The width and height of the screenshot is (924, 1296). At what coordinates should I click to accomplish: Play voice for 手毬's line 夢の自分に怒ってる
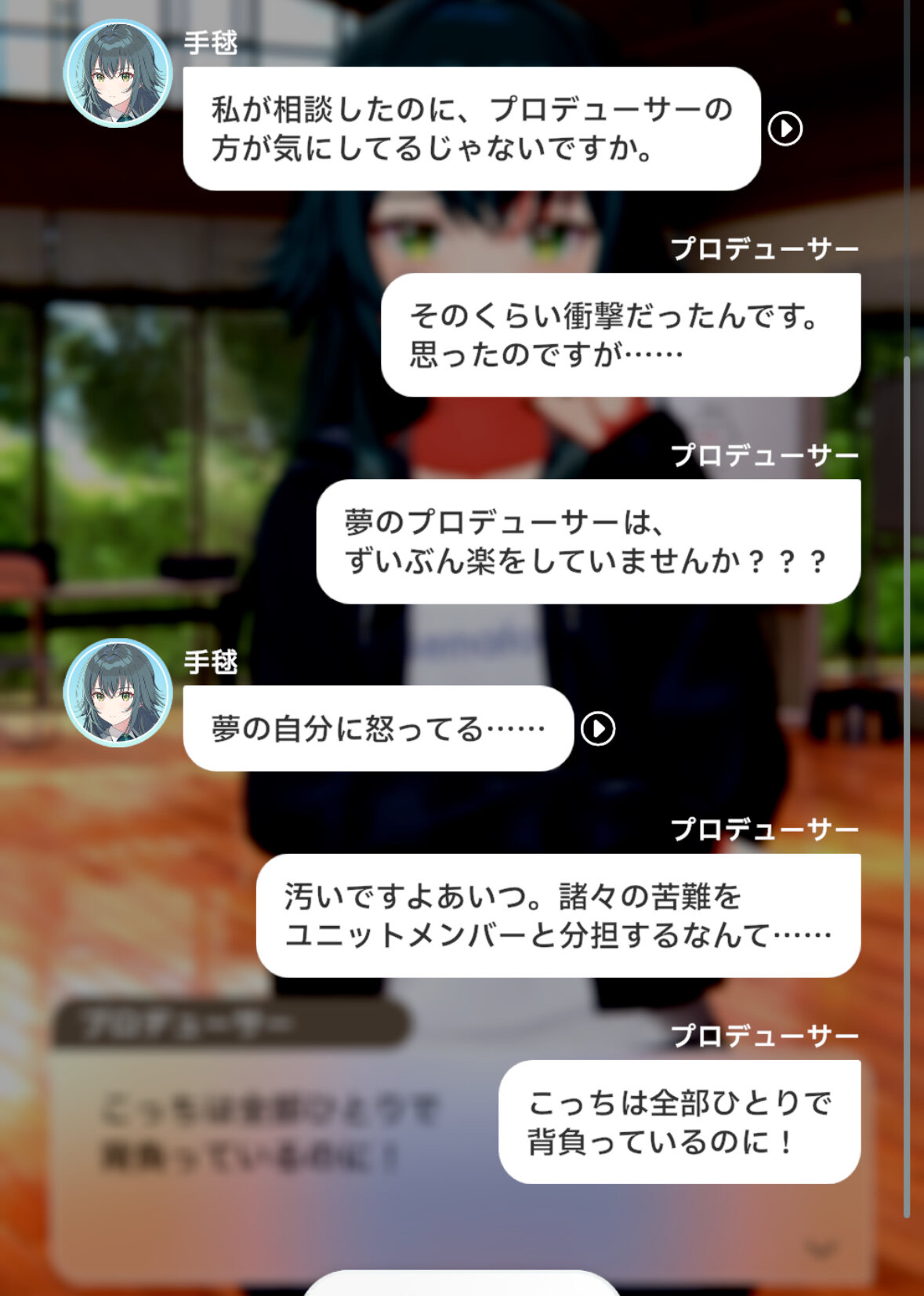[x=598, y=728]
